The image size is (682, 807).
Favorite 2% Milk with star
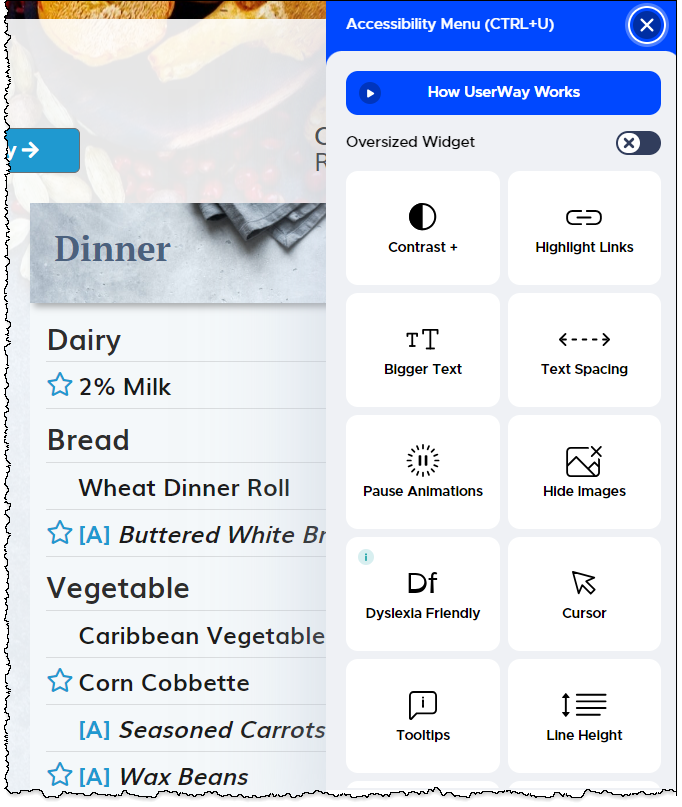60,385
